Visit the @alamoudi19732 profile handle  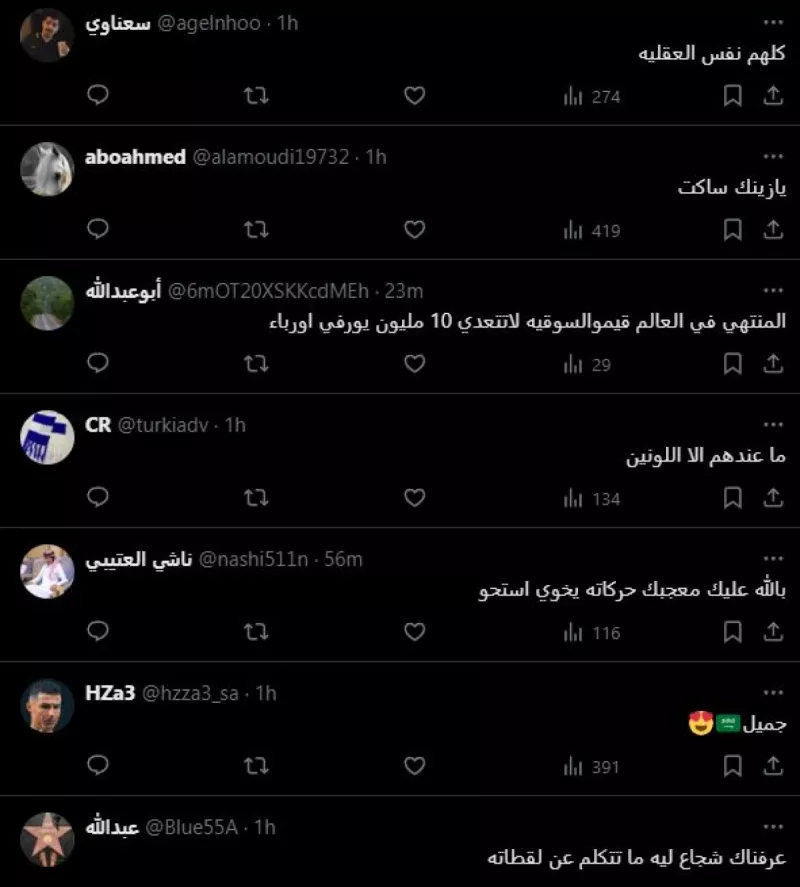[x=270, y=157]
